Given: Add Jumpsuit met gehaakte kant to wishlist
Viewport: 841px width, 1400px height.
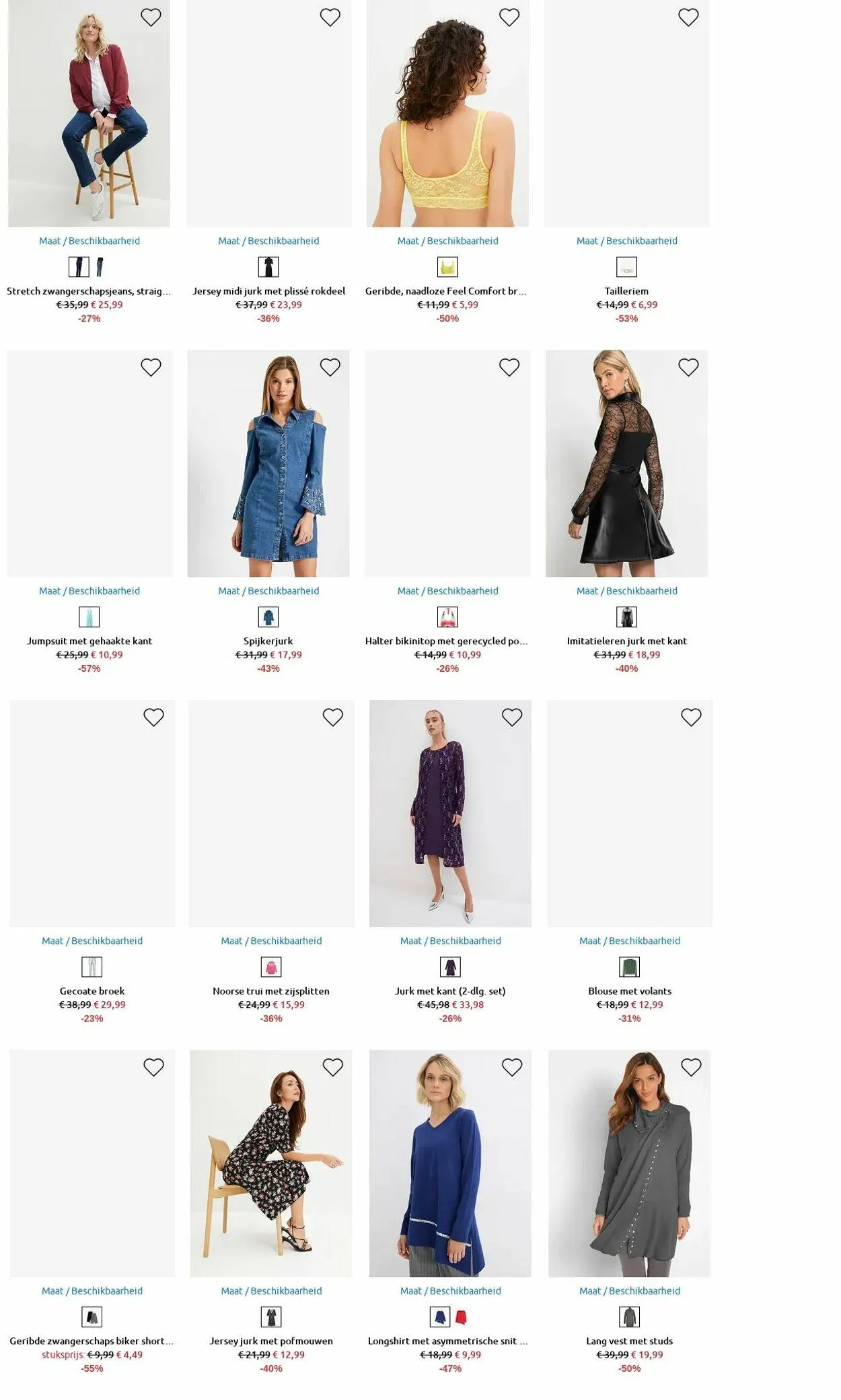Looking at the screenshot, I should [151, 367].
